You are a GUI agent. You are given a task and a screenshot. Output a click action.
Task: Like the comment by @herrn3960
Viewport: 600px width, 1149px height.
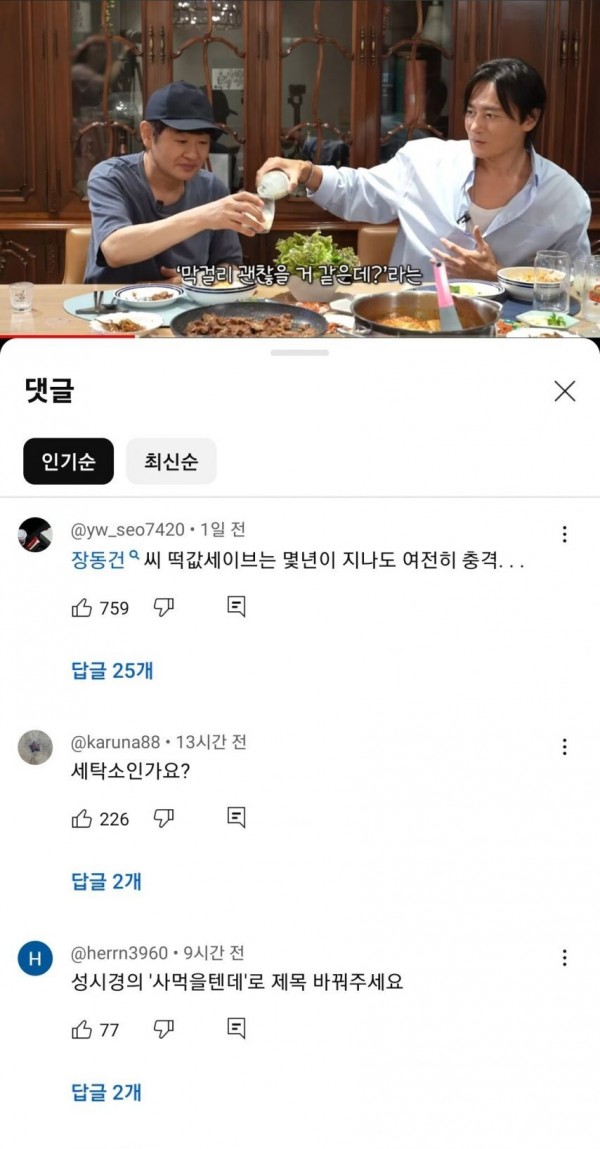point(82,1029)
